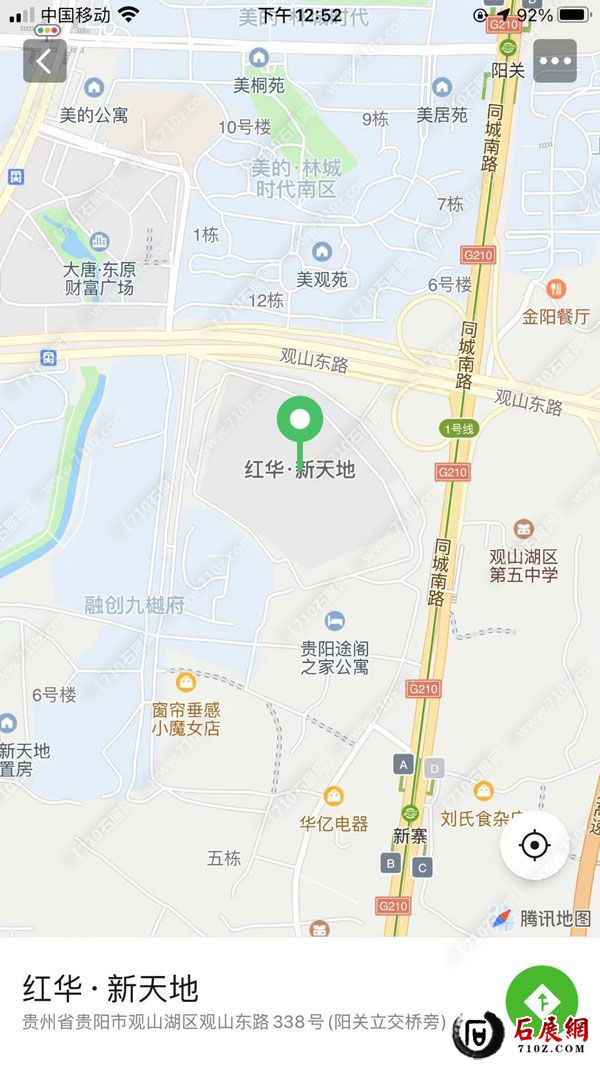
Task: Select the 华亿电器 shop marker
Action: 334,797
